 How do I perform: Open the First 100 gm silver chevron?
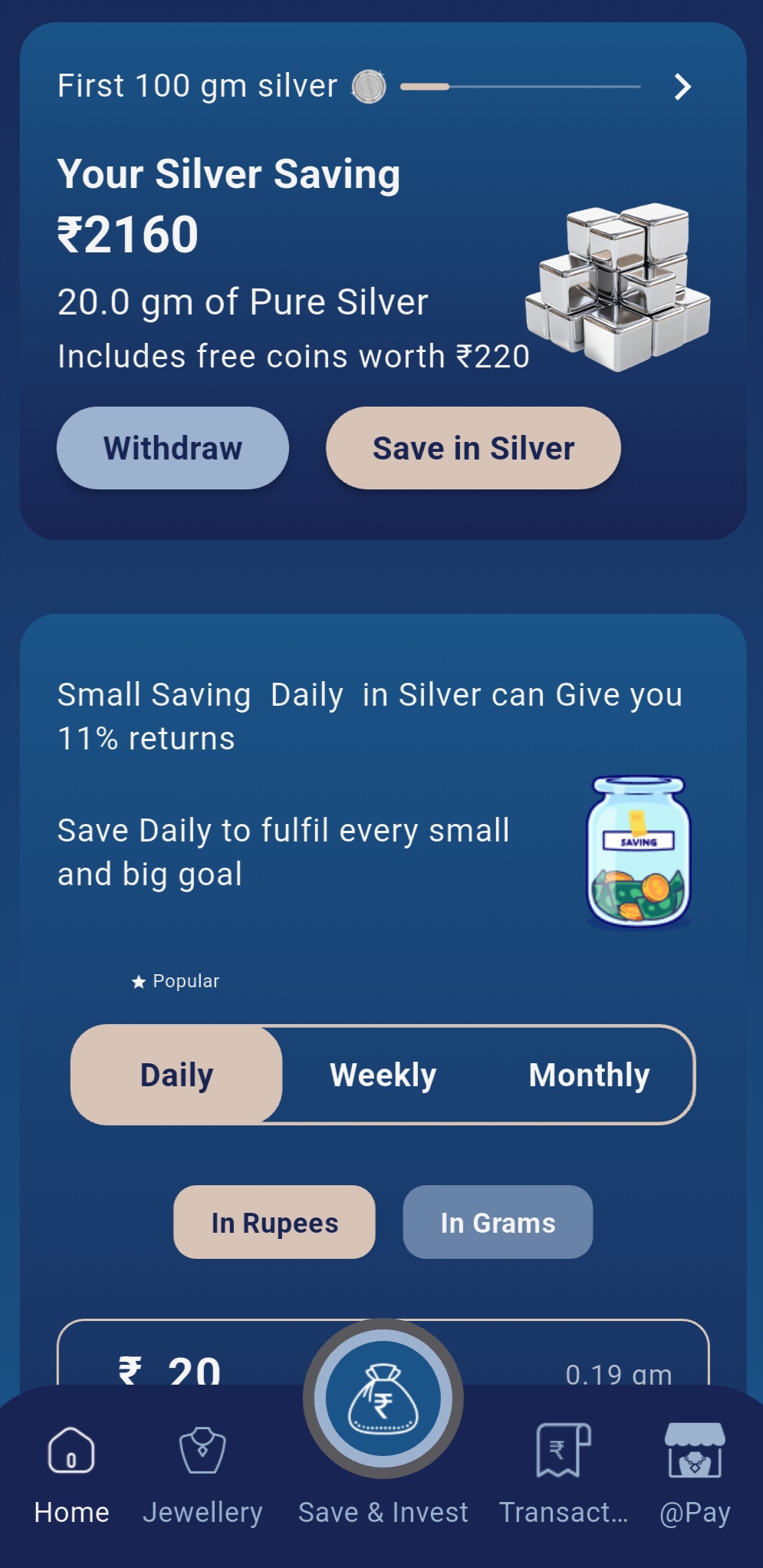tap(682, 87)
